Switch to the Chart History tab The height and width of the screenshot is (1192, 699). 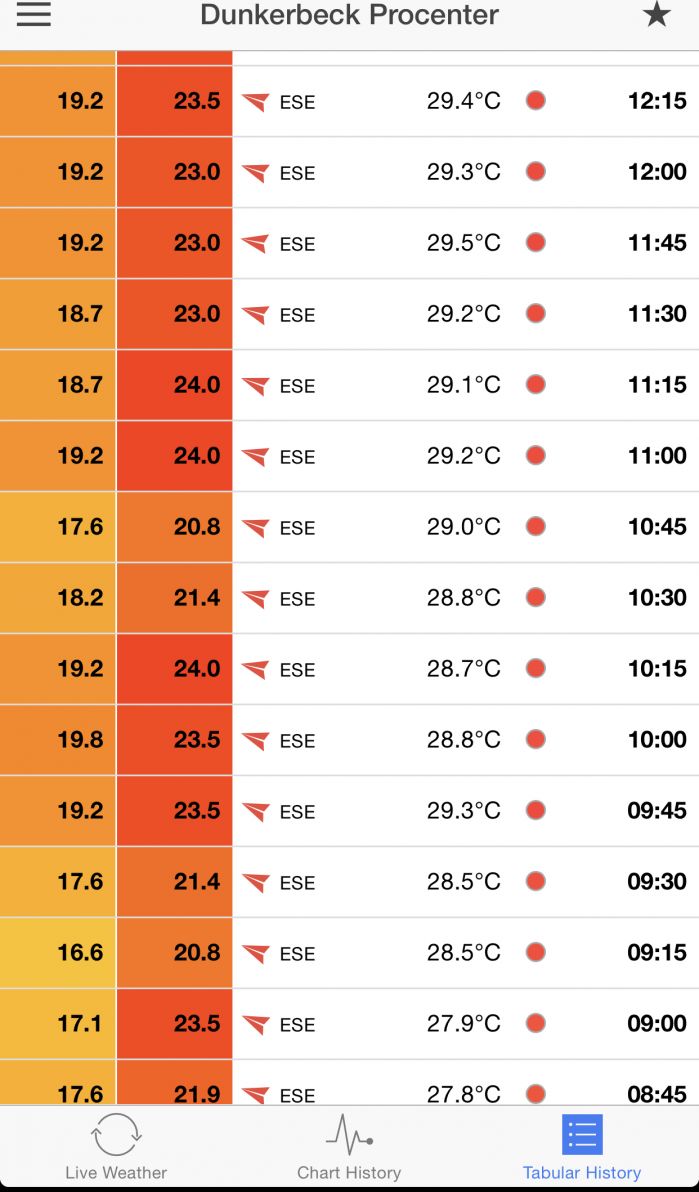click(349, 1148)
